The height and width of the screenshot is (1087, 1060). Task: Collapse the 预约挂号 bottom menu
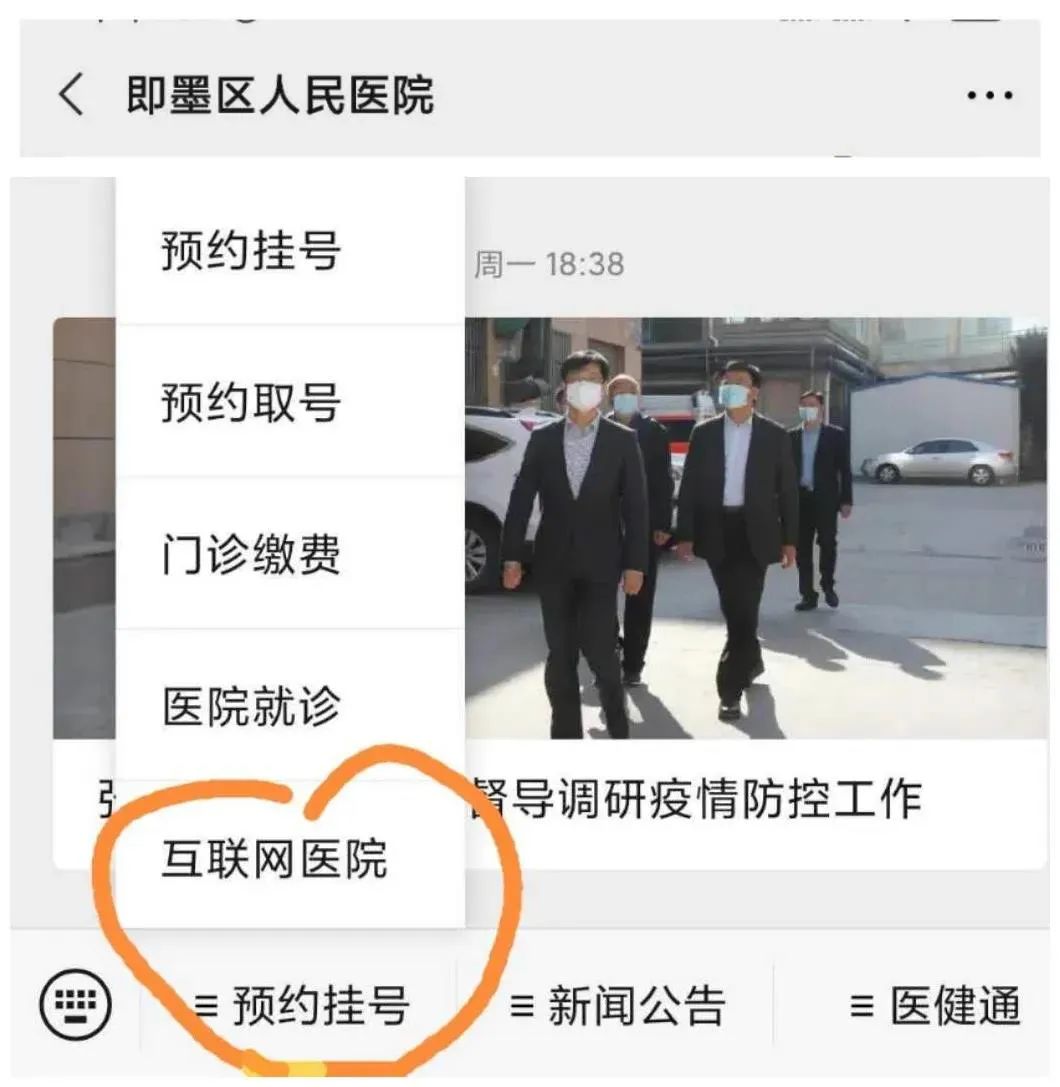(x=302, y=1005)
